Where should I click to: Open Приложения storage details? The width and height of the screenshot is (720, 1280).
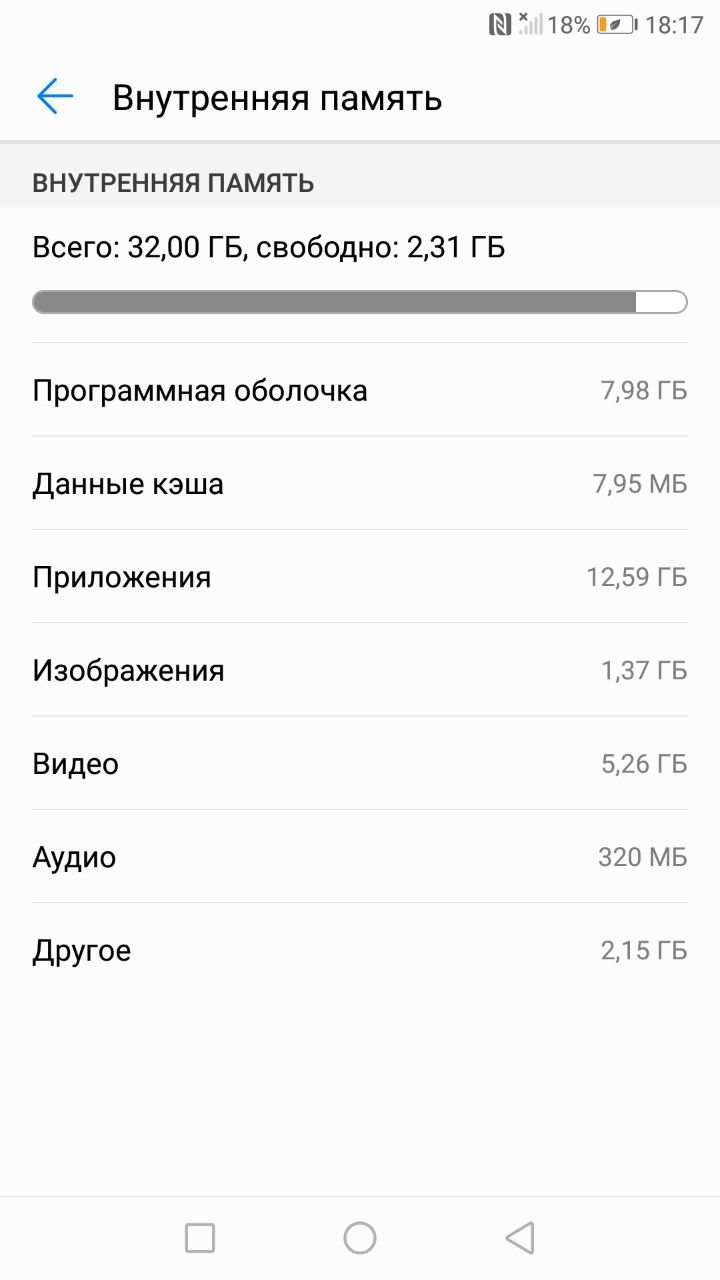click(360, 577)
